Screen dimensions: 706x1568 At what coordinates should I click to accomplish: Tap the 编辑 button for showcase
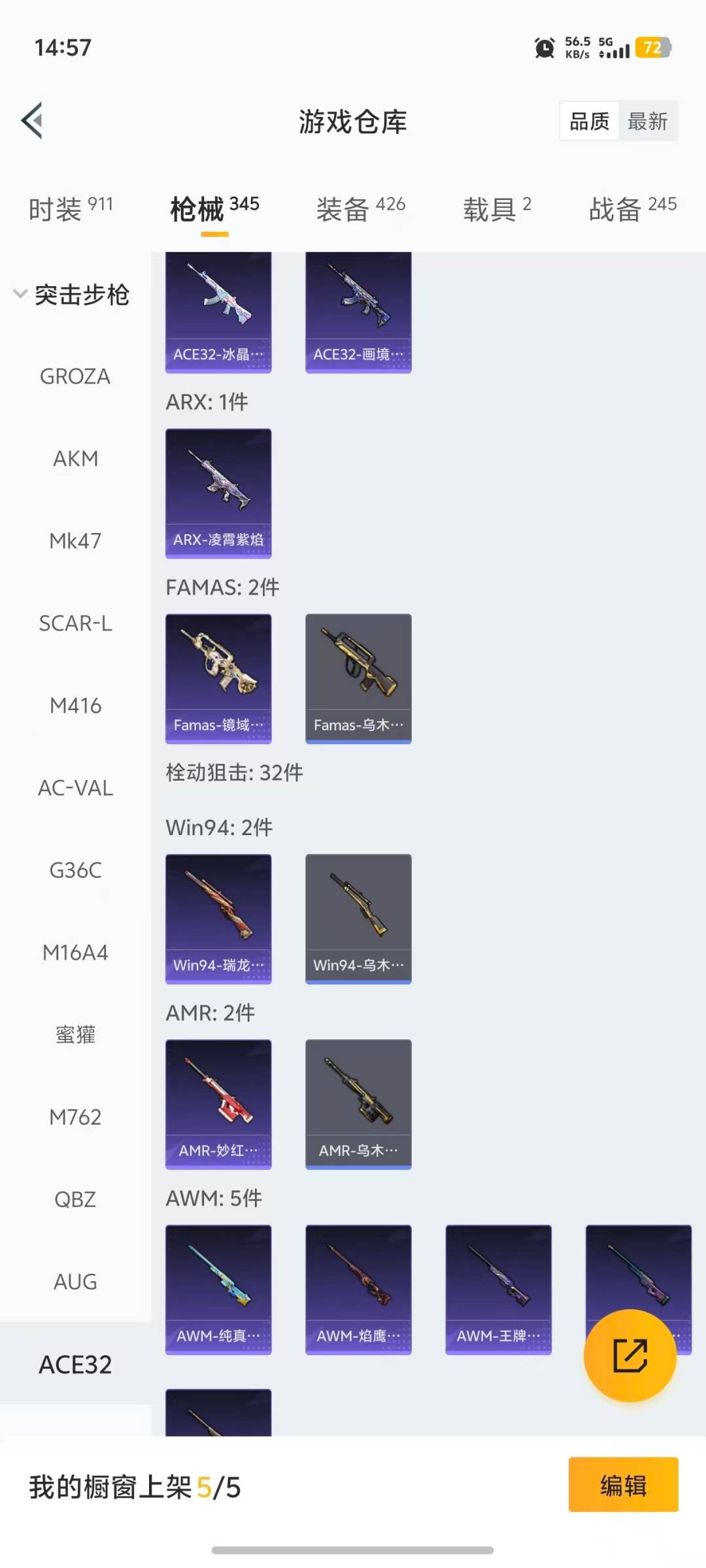[623, 1485]
